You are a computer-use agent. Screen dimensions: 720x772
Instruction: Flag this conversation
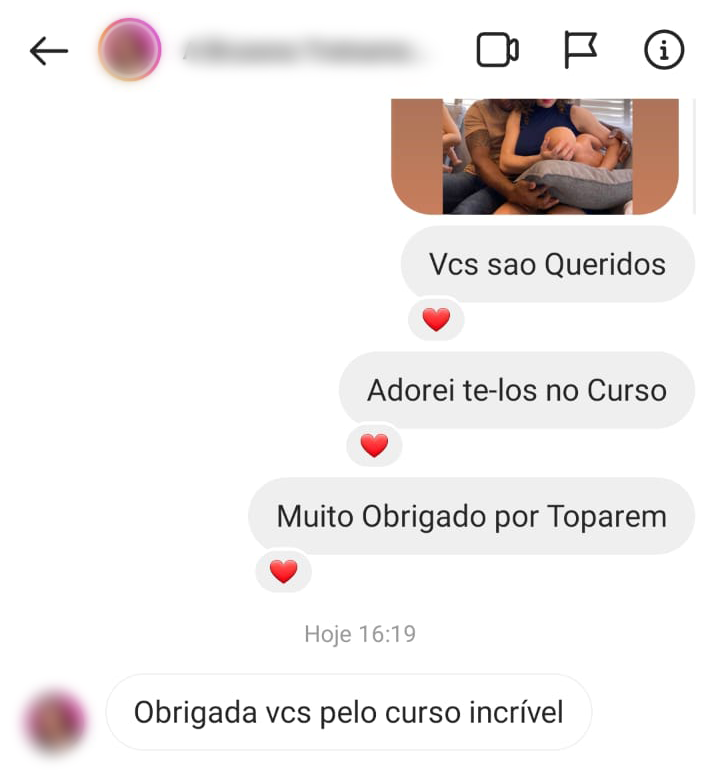point(580,50)
